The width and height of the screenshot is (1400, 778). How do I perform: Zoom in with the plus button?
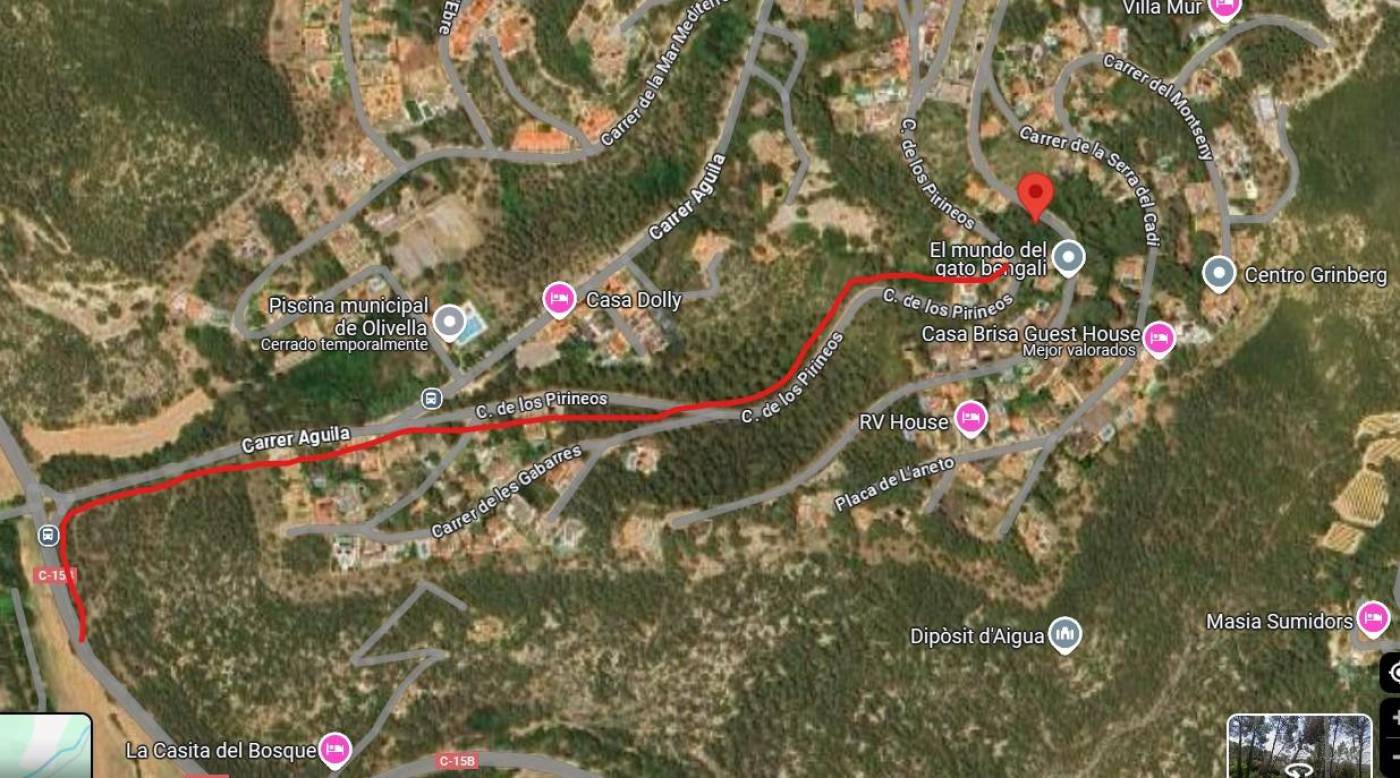[1391, 716]
